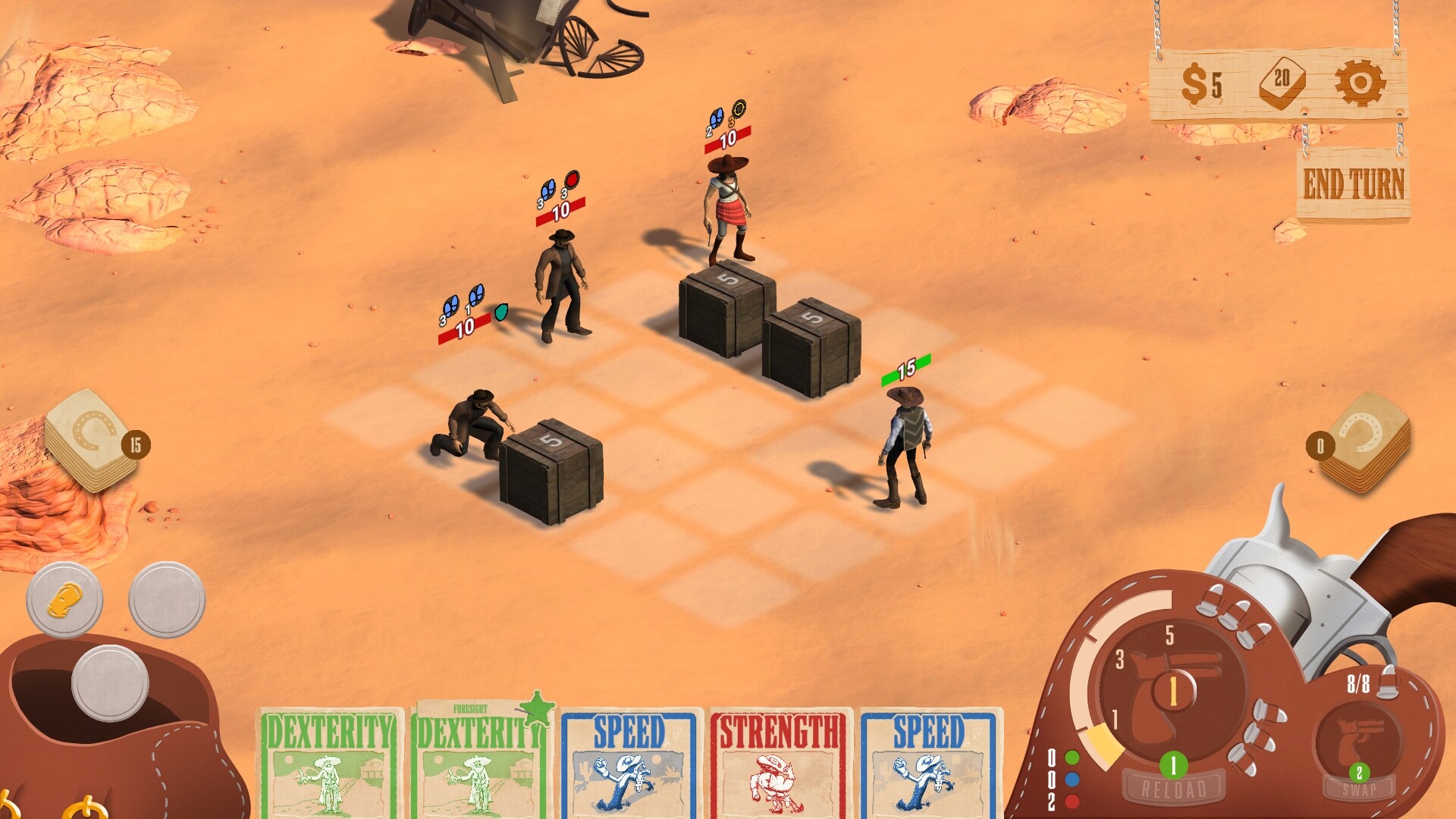Open the draw pile with 15 cards
The image size is (1456, 819).
[x=93, y=441]
